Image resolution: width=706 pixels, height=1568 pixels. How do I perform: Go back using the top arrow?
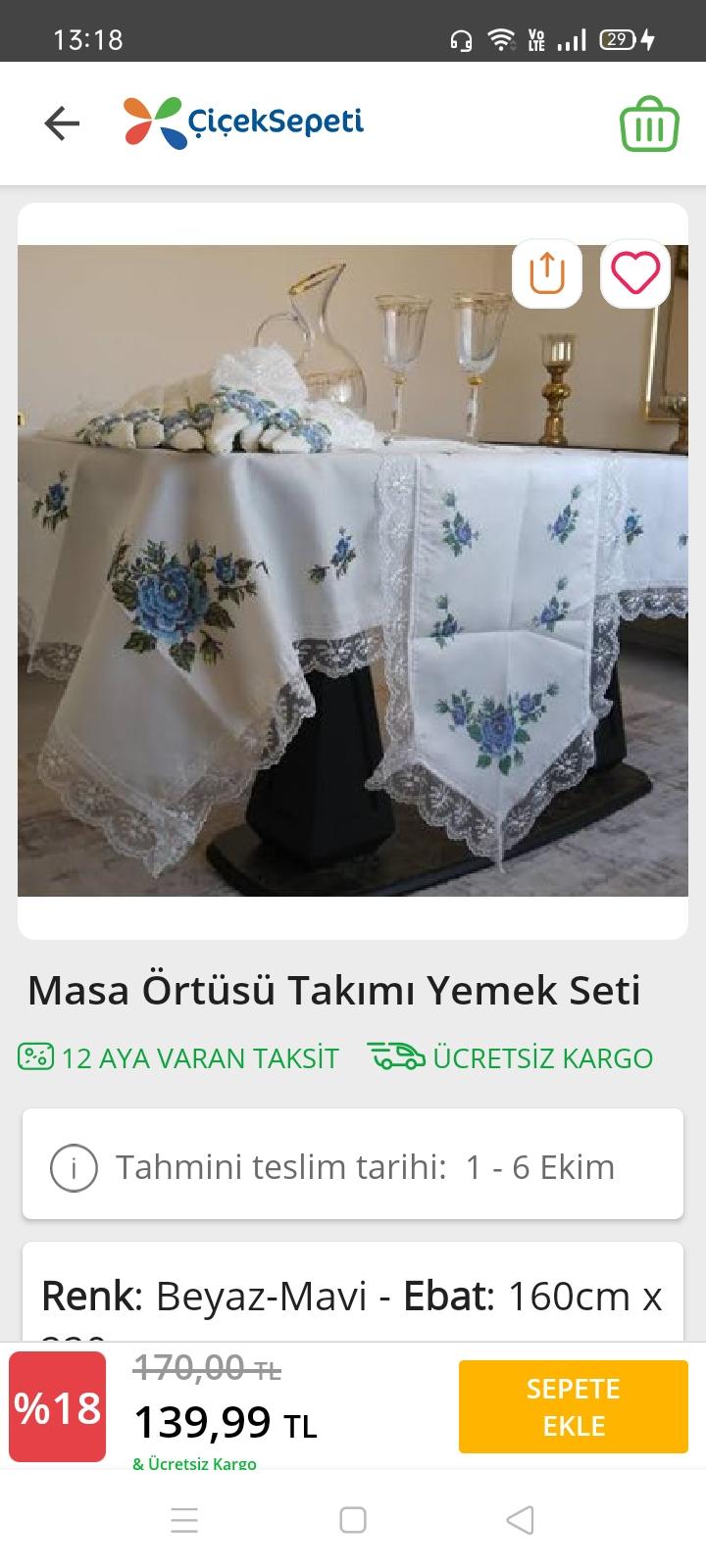tap(62, 123)
